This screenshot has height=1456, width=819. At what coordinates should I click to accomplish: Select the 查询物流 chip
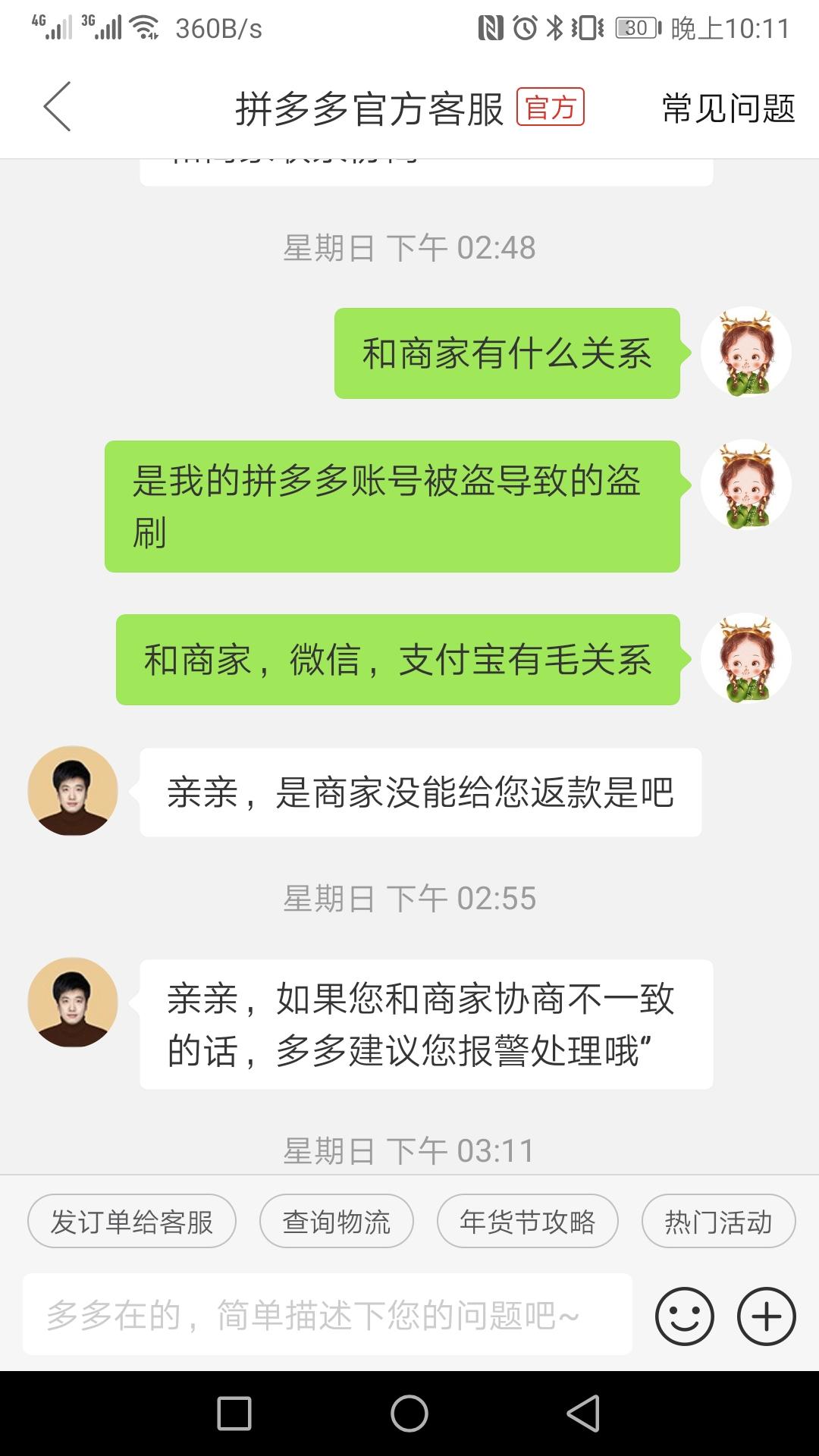pyautogui.click(x=337, y=1221)
